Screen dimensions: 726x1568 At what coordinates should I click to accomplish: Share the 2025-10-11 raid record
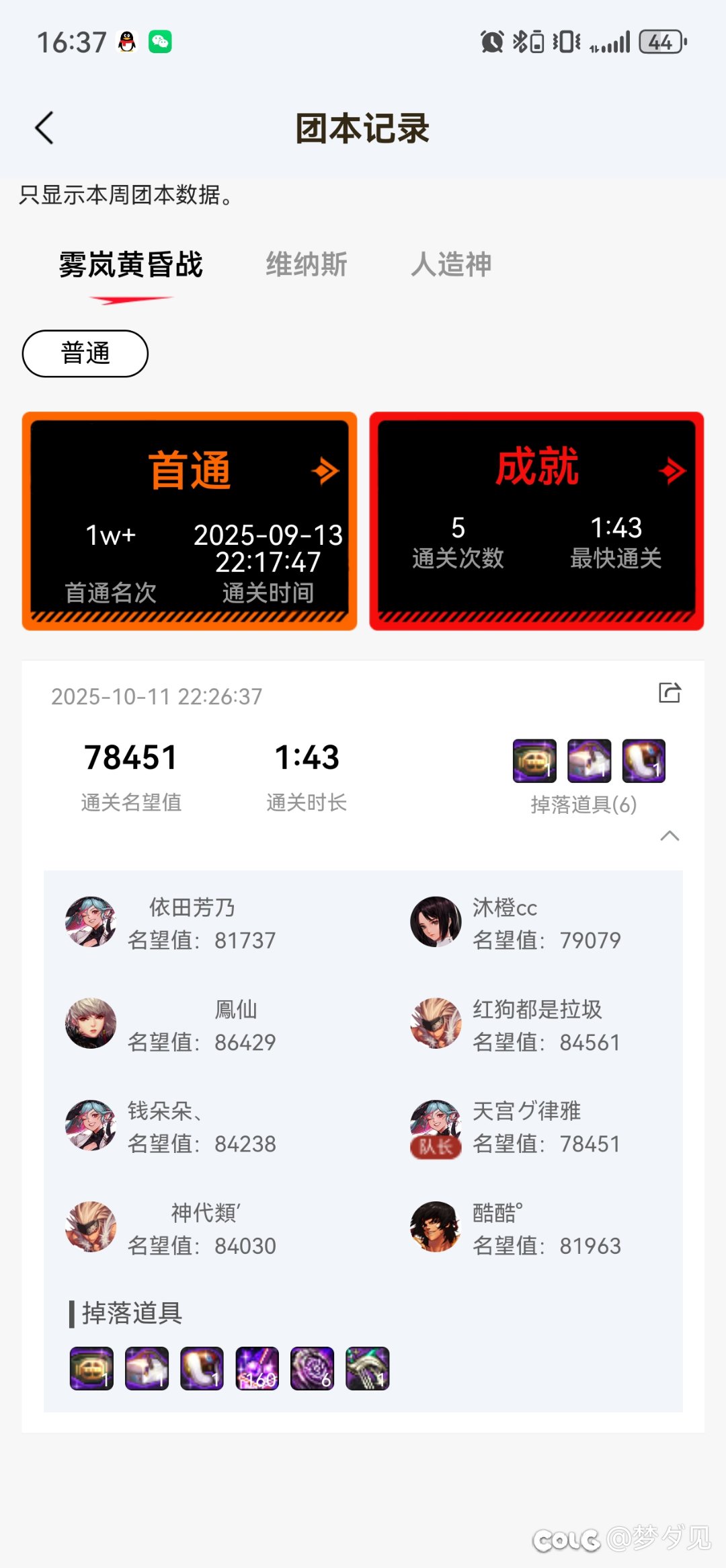(x=670, y=692)
